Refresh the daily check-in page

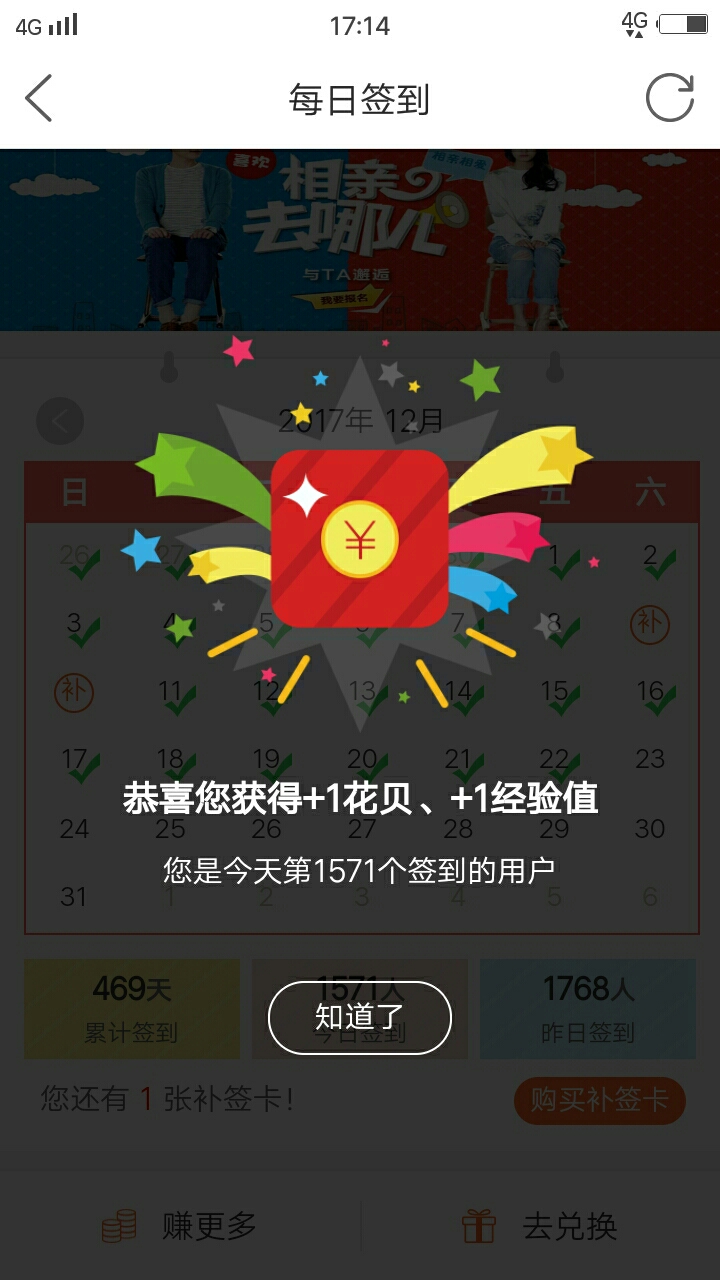[669, 99]
